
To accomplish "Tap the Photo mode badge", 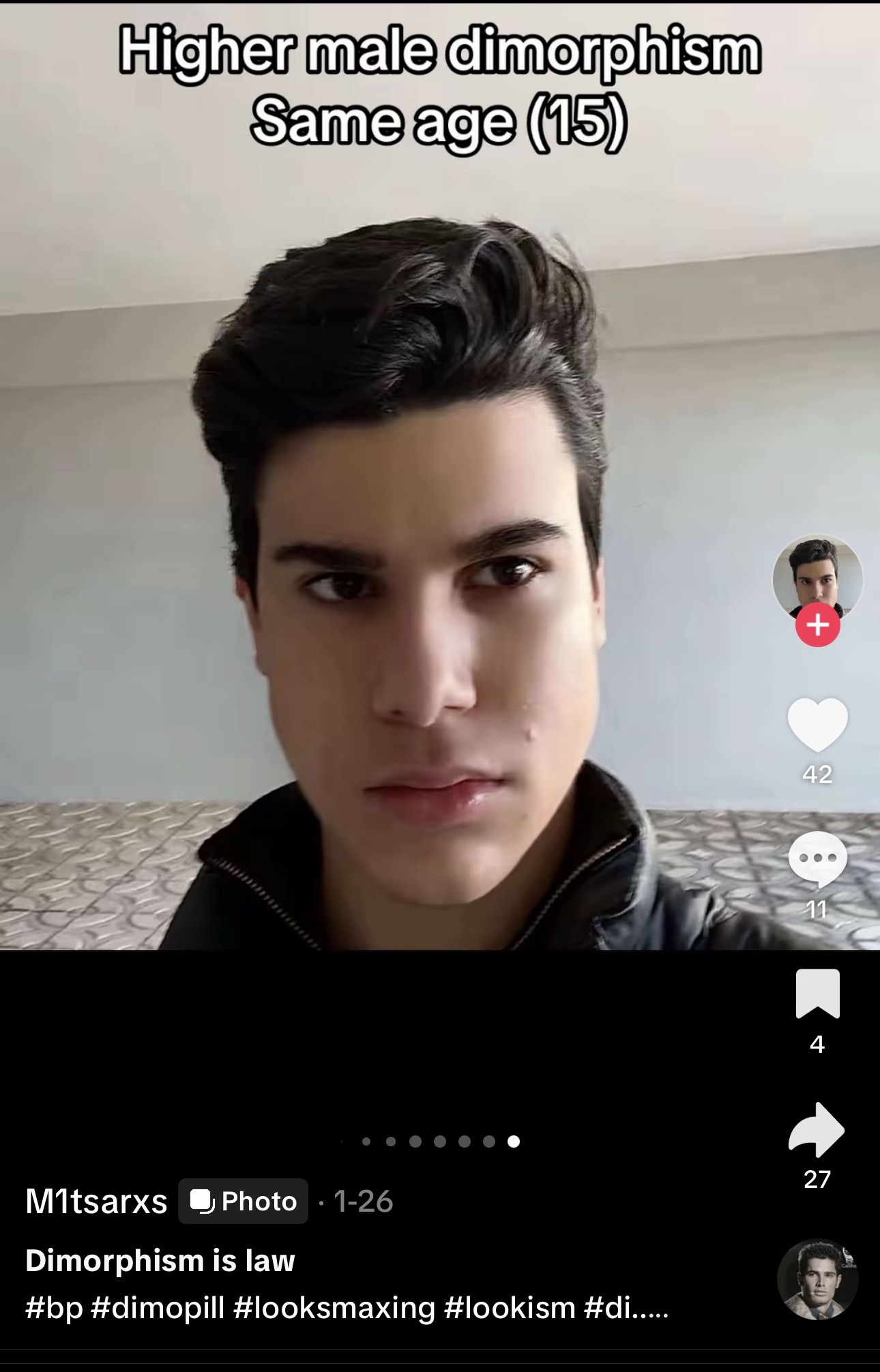I will [244, 1202].
